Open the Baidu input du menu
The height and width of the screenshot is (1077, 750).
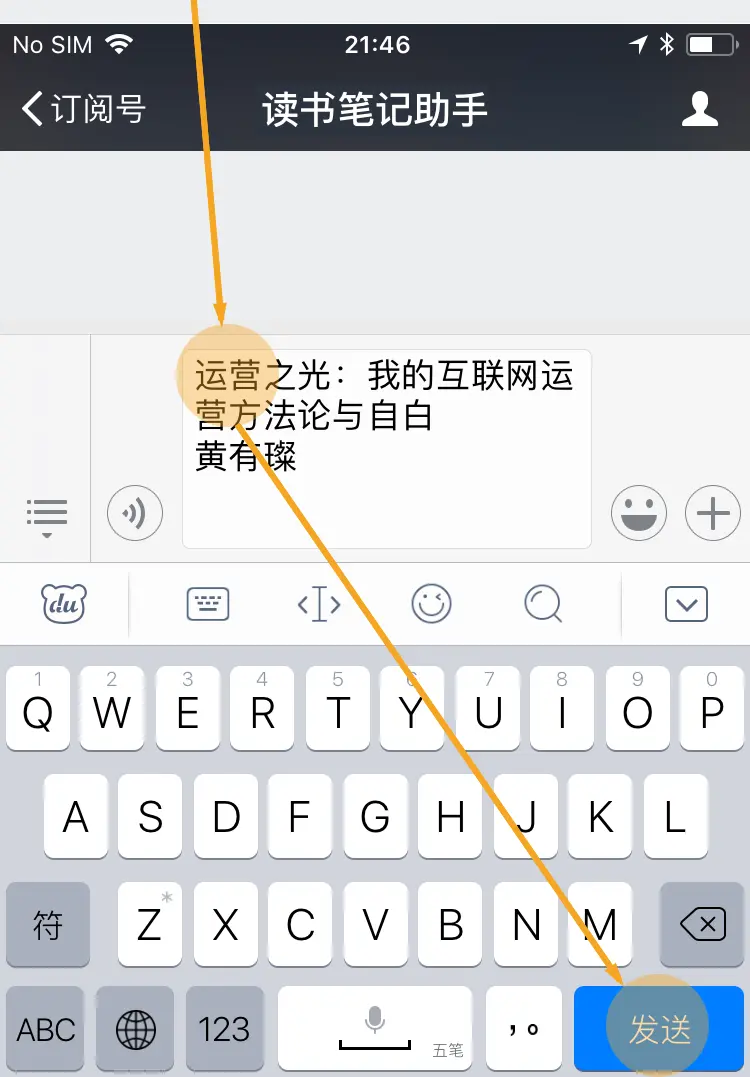click(64, 603)
